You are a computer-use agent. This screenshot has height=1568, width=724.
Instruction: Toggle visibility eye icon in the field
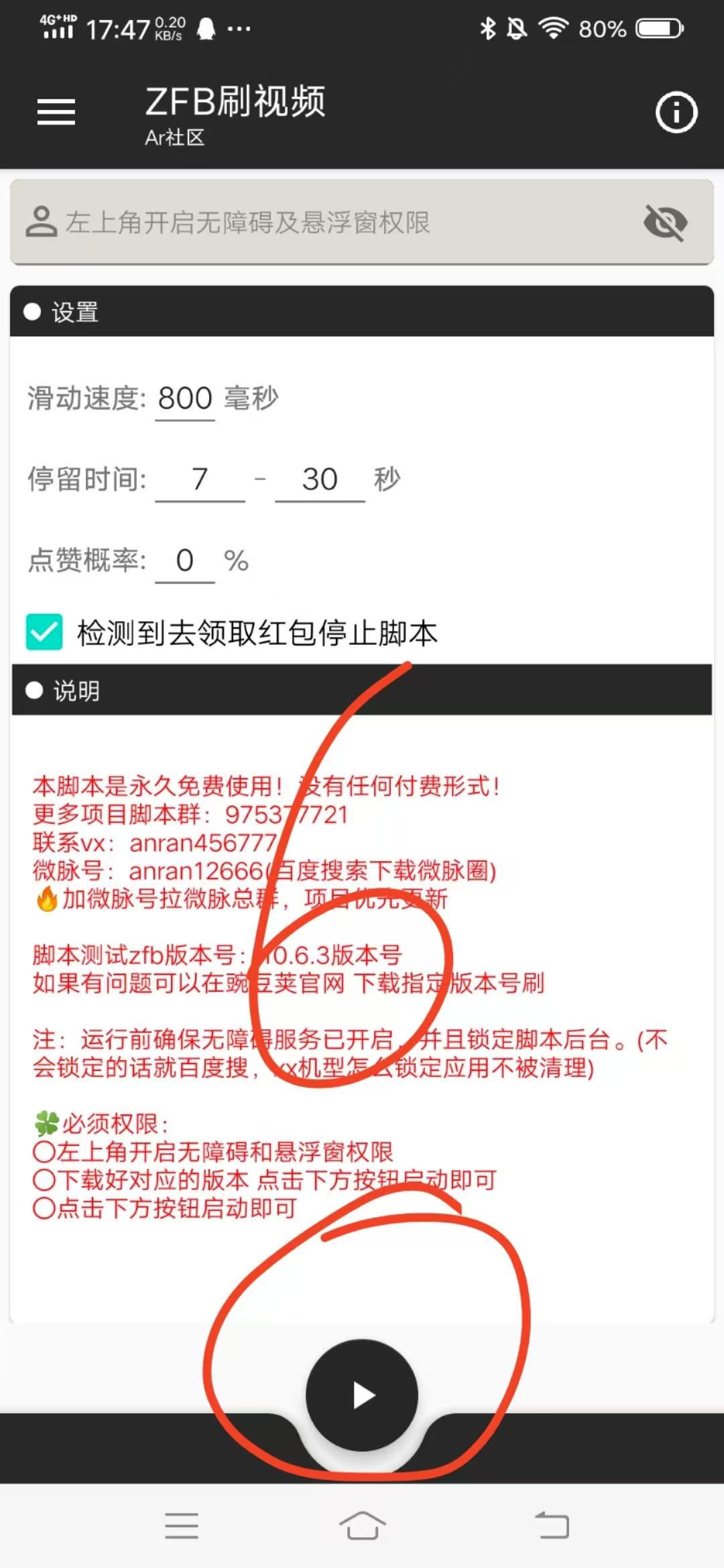665,222
